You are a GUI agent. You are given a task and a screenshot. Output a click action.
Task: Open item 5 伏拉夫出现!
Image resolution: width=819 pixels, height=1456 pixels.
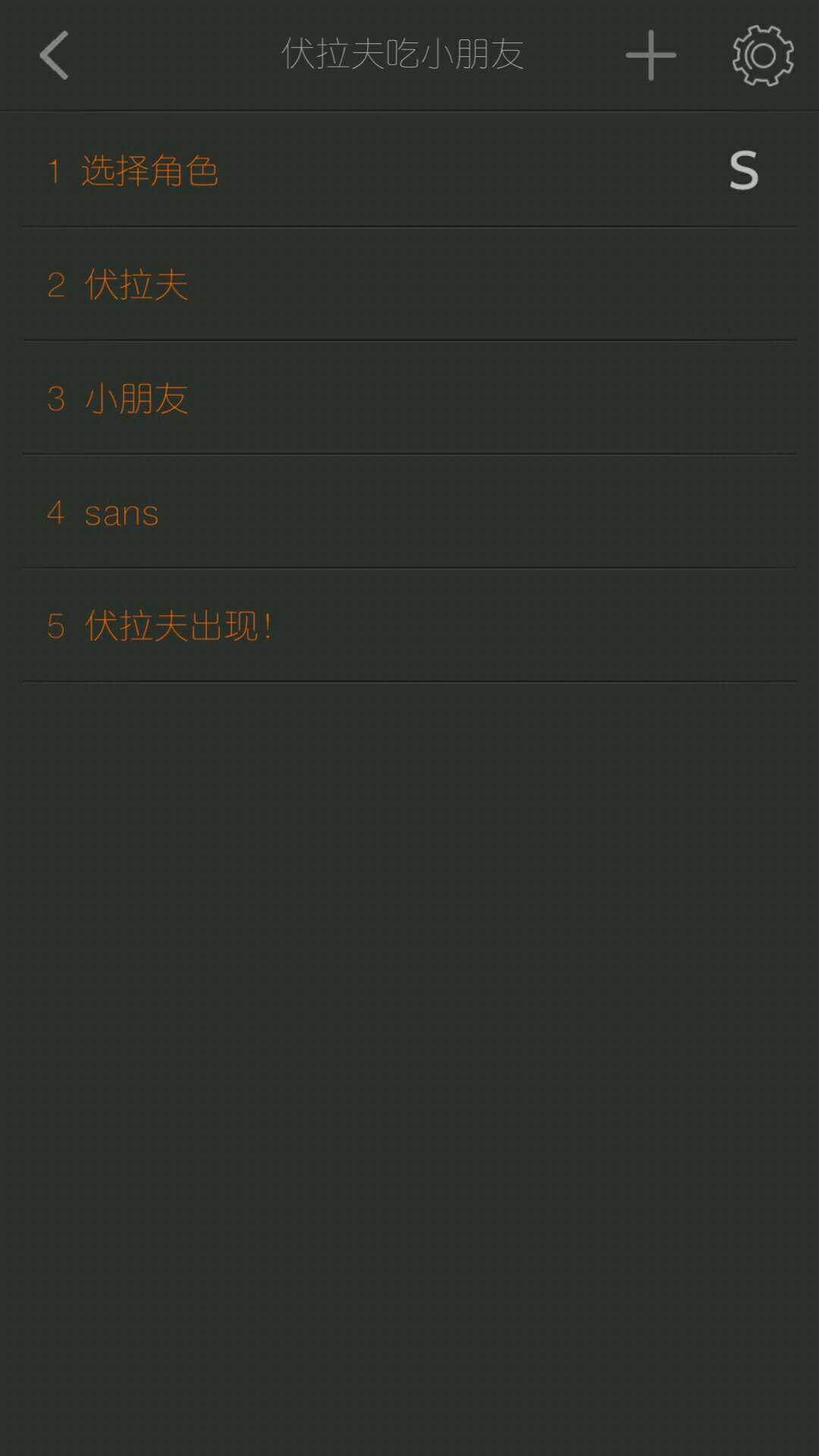tap(303, 626)
